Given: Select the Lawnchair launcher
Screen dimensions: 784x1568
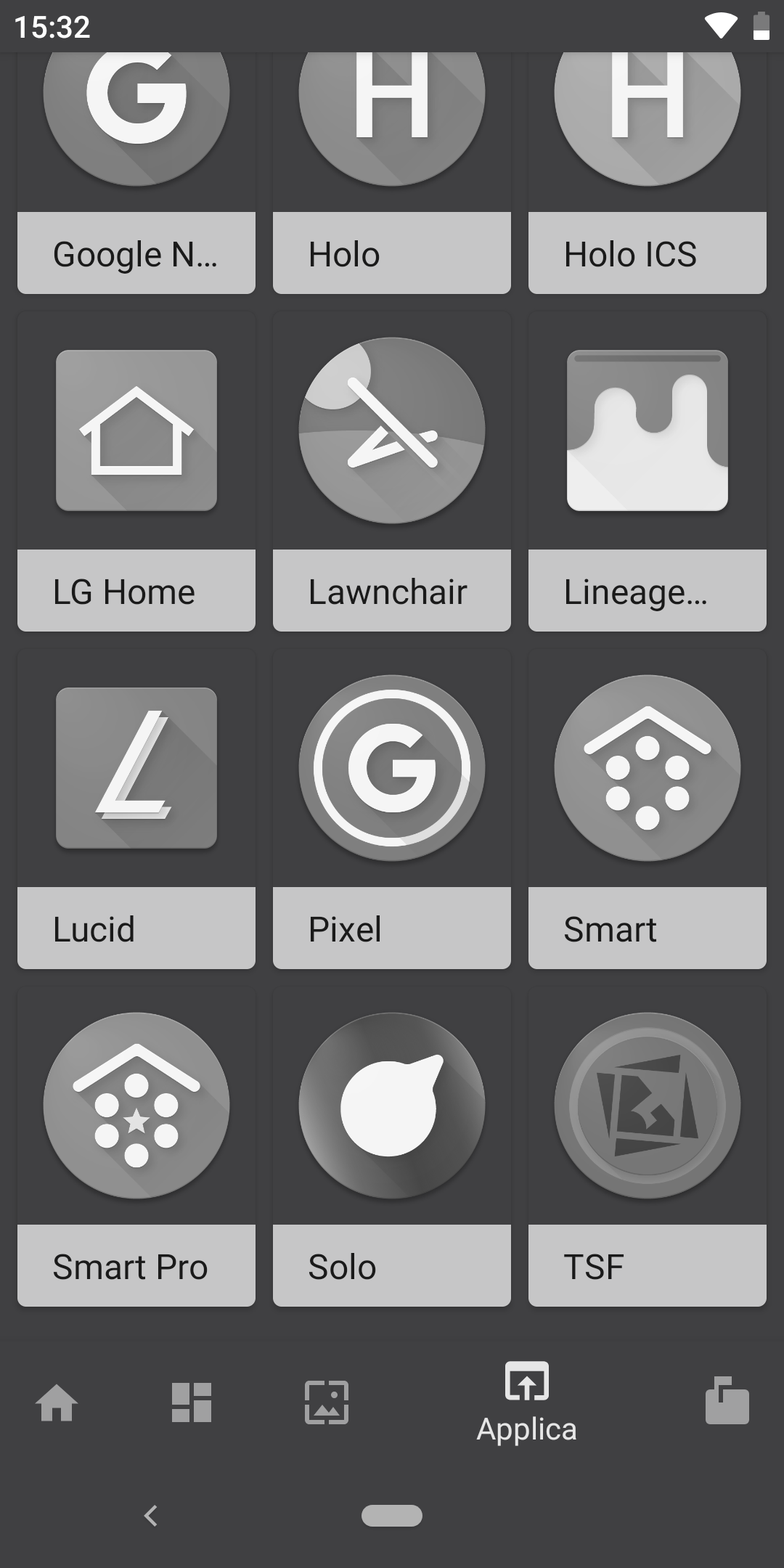Looking at the screenshot, I should click(x=392, y=472).
